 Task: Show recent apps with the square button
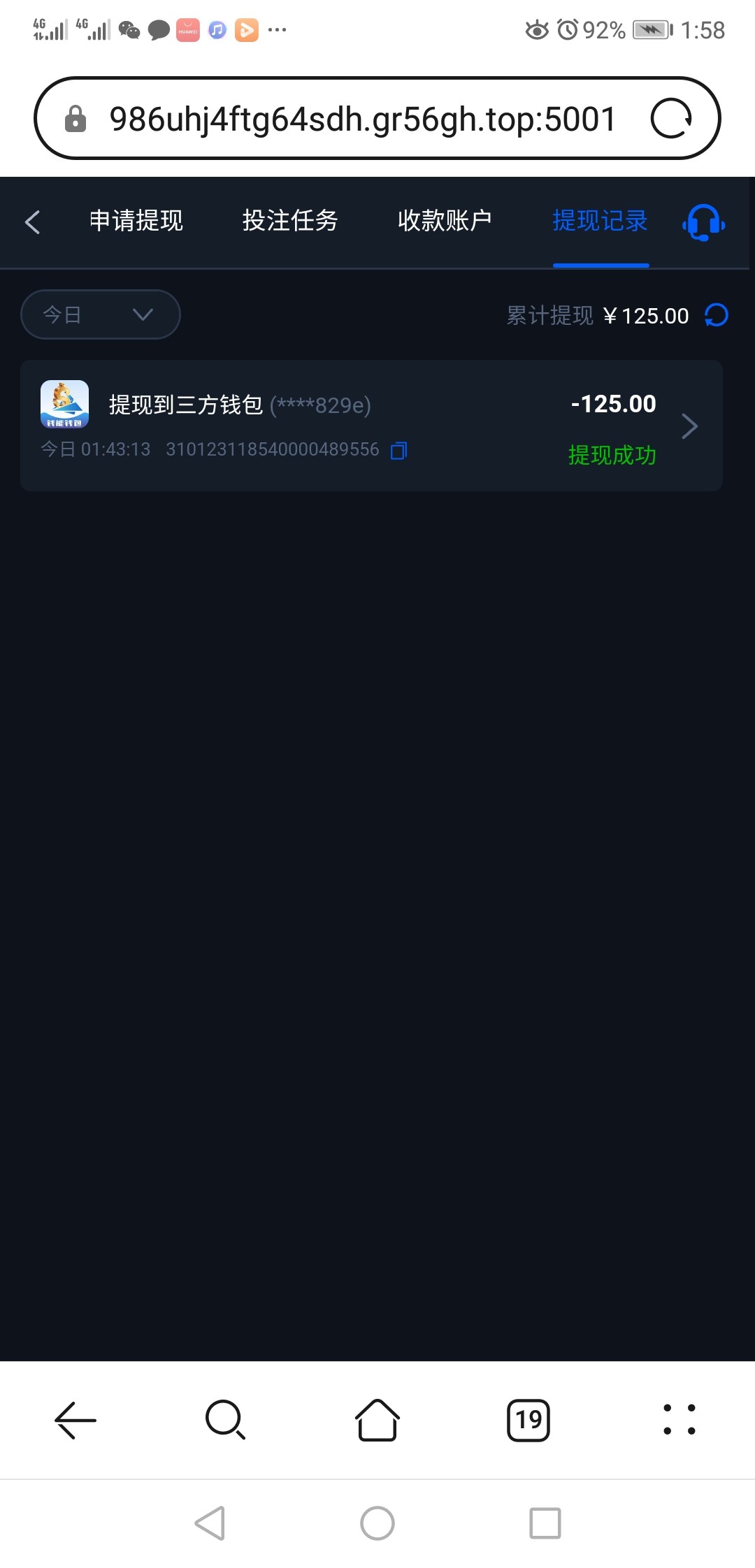tap(545, 1523)
